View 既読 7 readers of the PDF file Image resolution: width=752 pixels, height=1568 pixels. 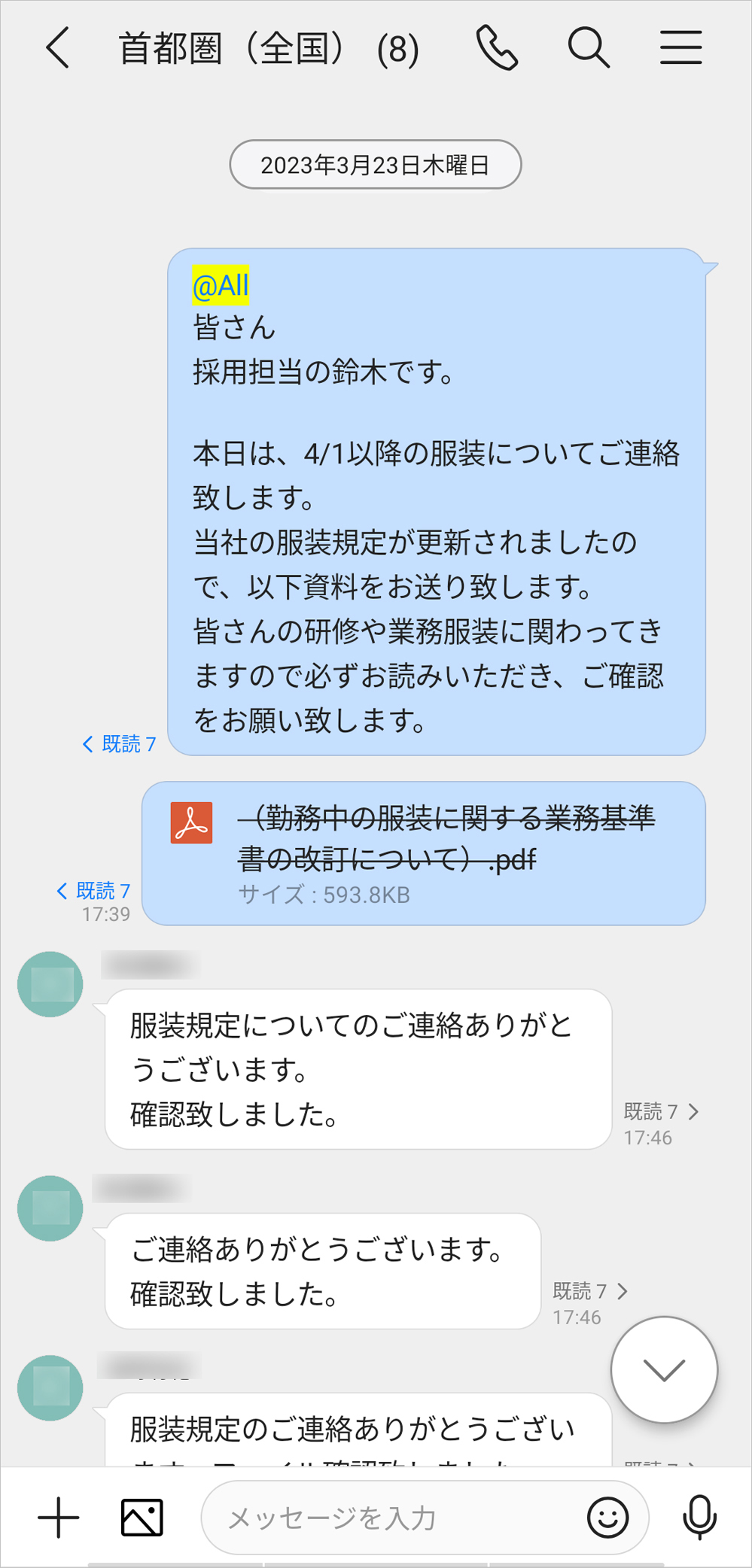pyautogui.click(x=95, y=891)
